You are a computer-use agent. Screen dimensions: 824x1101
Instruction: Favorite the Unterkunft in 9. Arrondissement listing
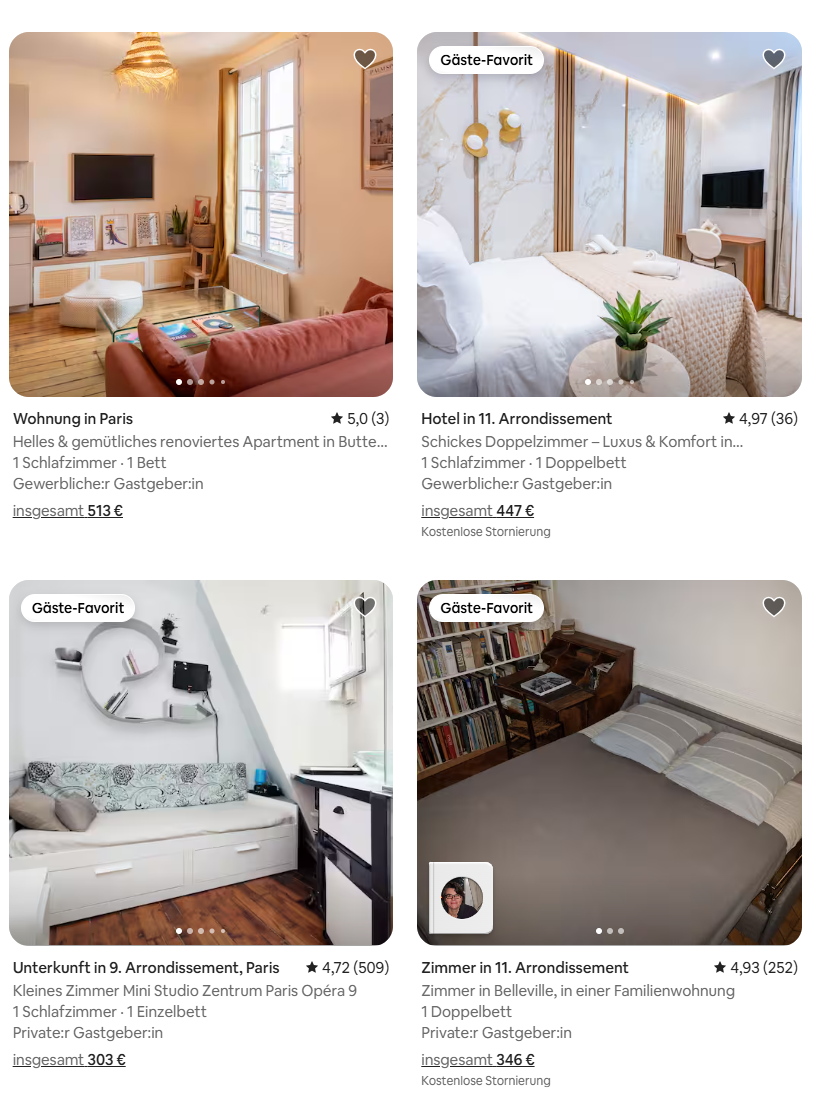[x=365, y=607]
